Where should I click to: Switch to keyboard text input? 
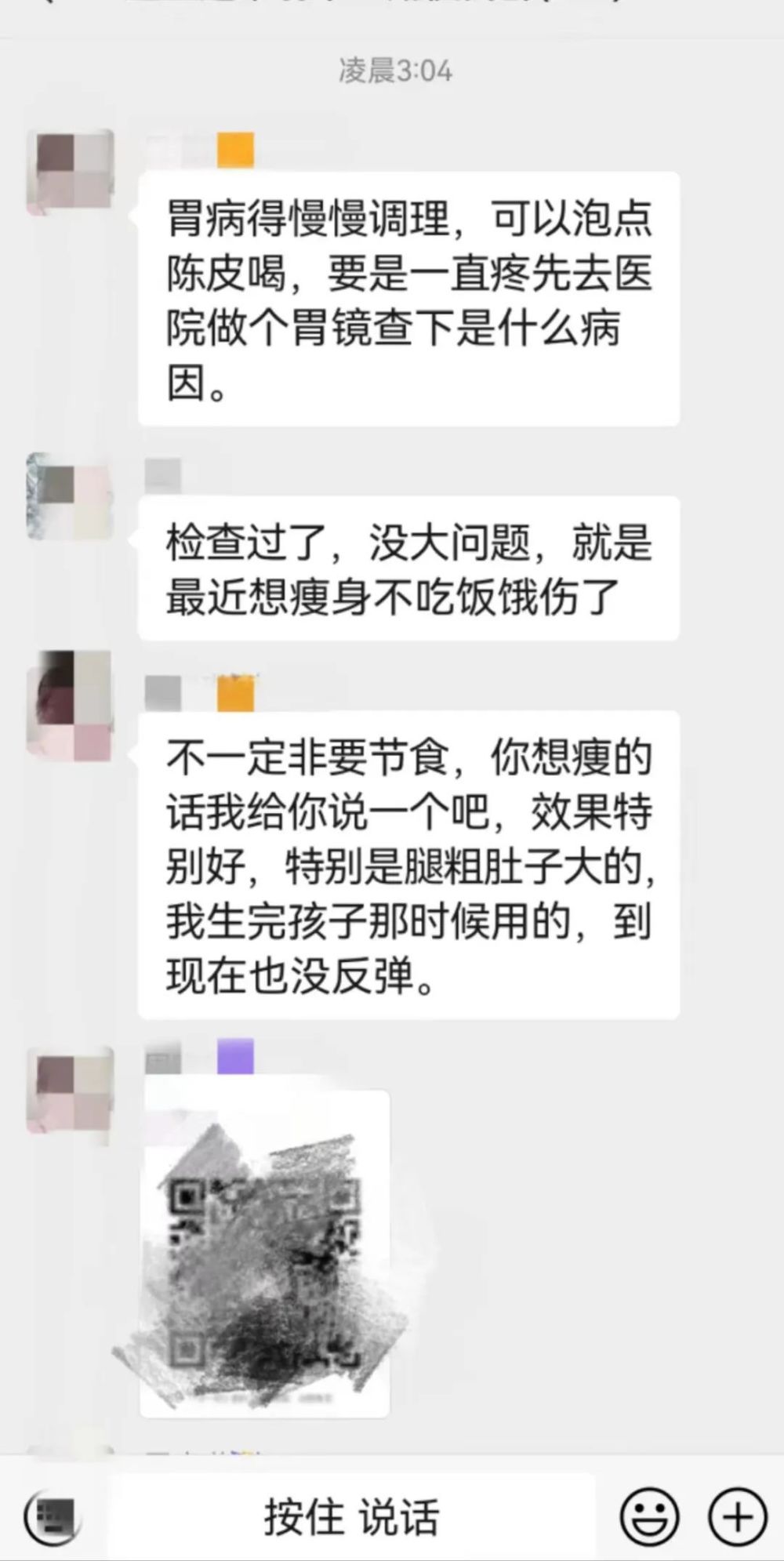(53, 1516)
